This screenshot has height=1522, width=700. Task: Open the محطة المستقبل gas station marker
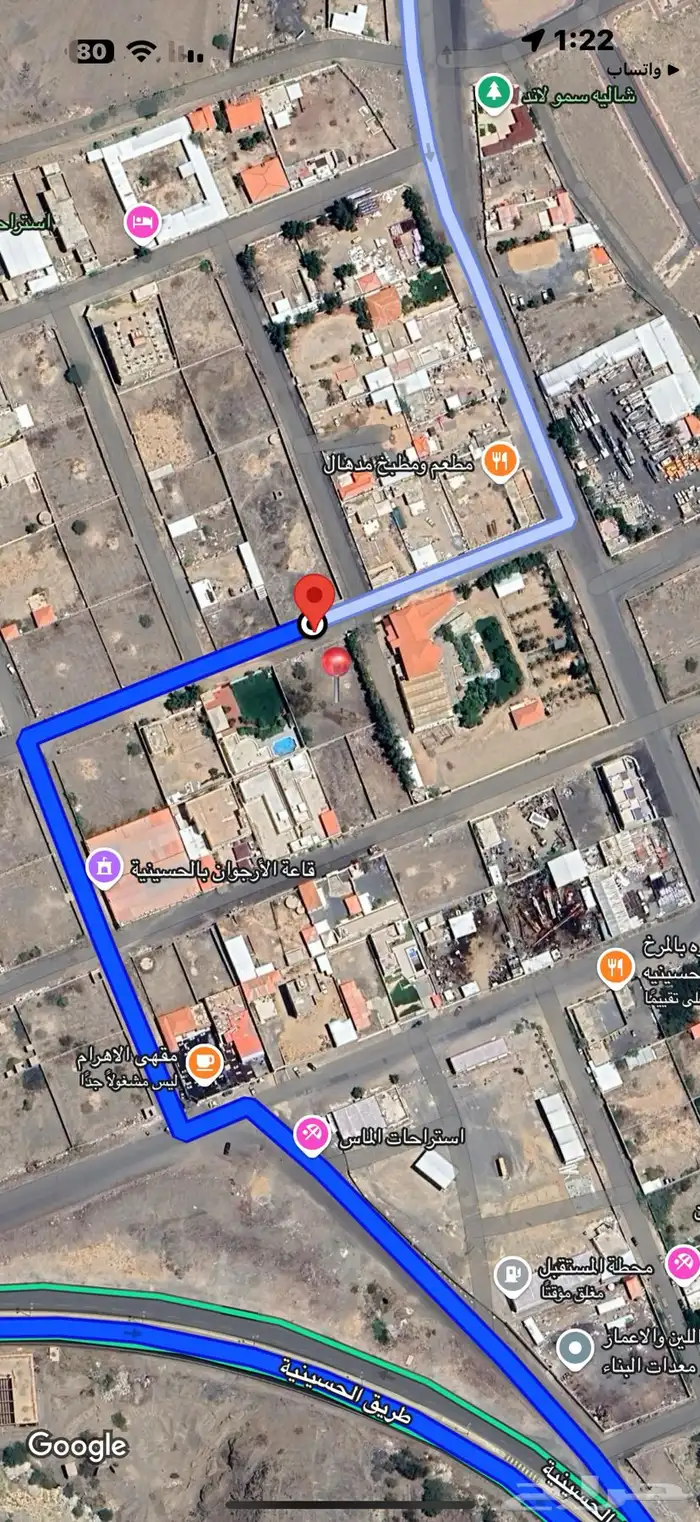pos(512,1276)
